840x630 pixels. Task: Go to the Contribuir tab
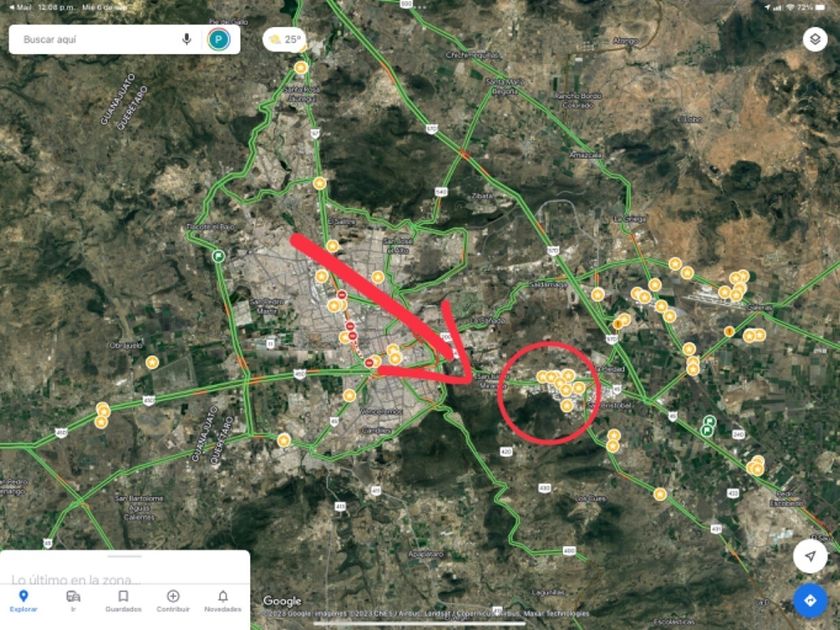coord(173,600)
